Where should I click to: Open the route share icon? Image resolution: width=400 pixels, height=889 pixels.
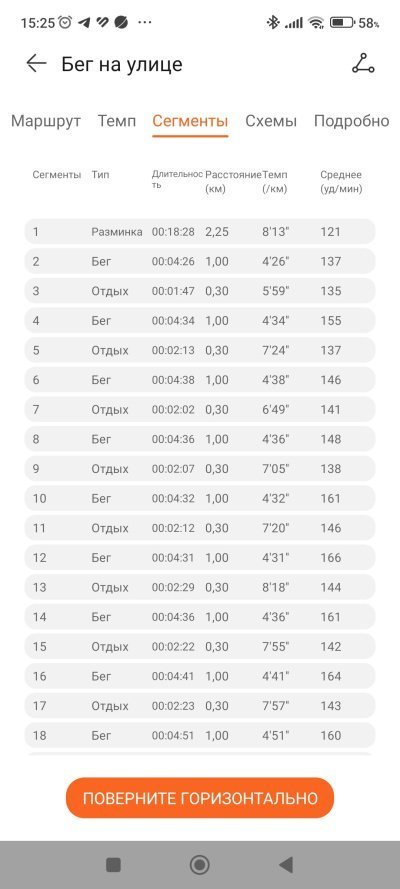pyautogui.click(x=363, y=64)
